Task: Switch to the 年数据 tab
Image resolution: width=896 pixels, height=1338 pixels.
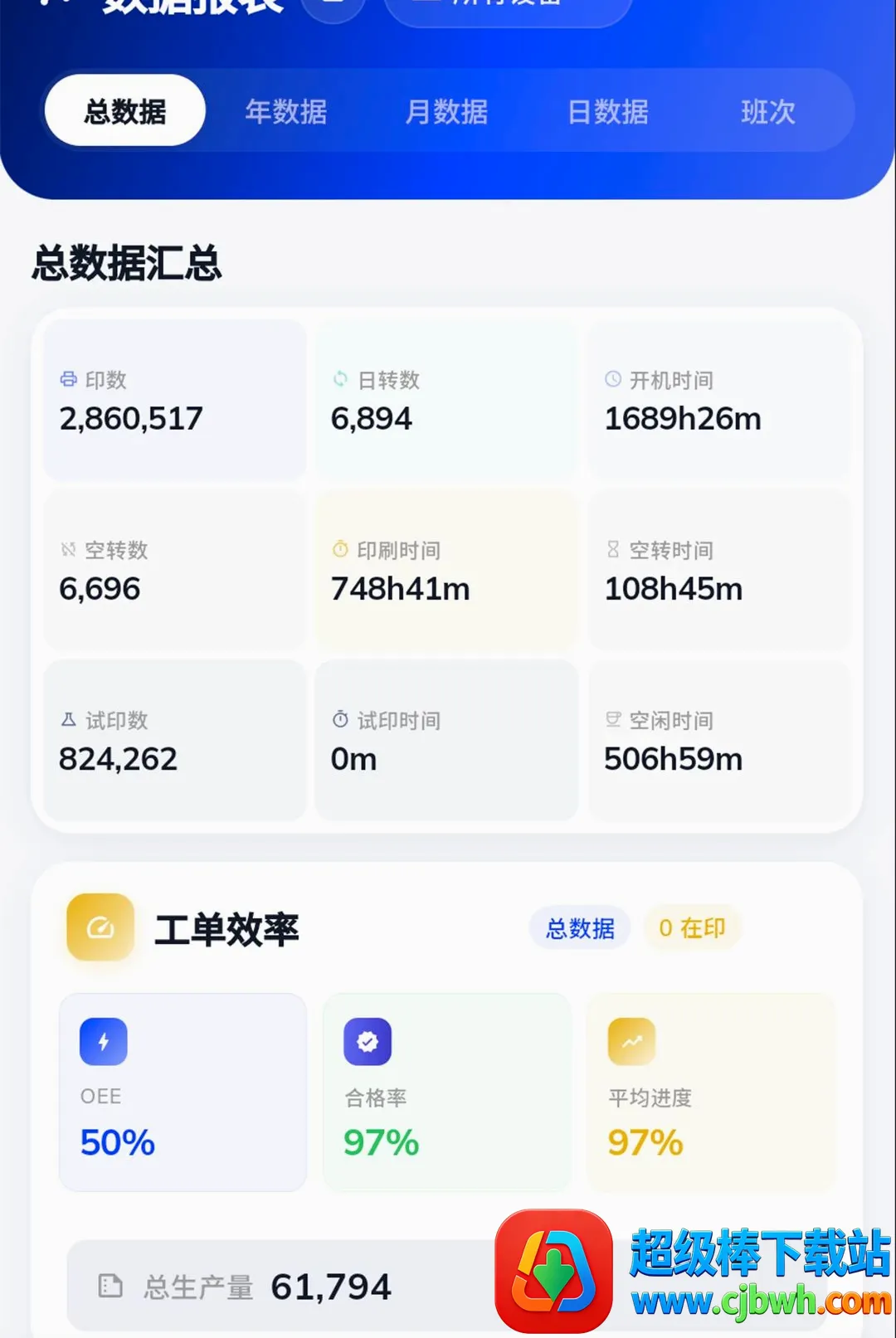Action: coord(286,111)
